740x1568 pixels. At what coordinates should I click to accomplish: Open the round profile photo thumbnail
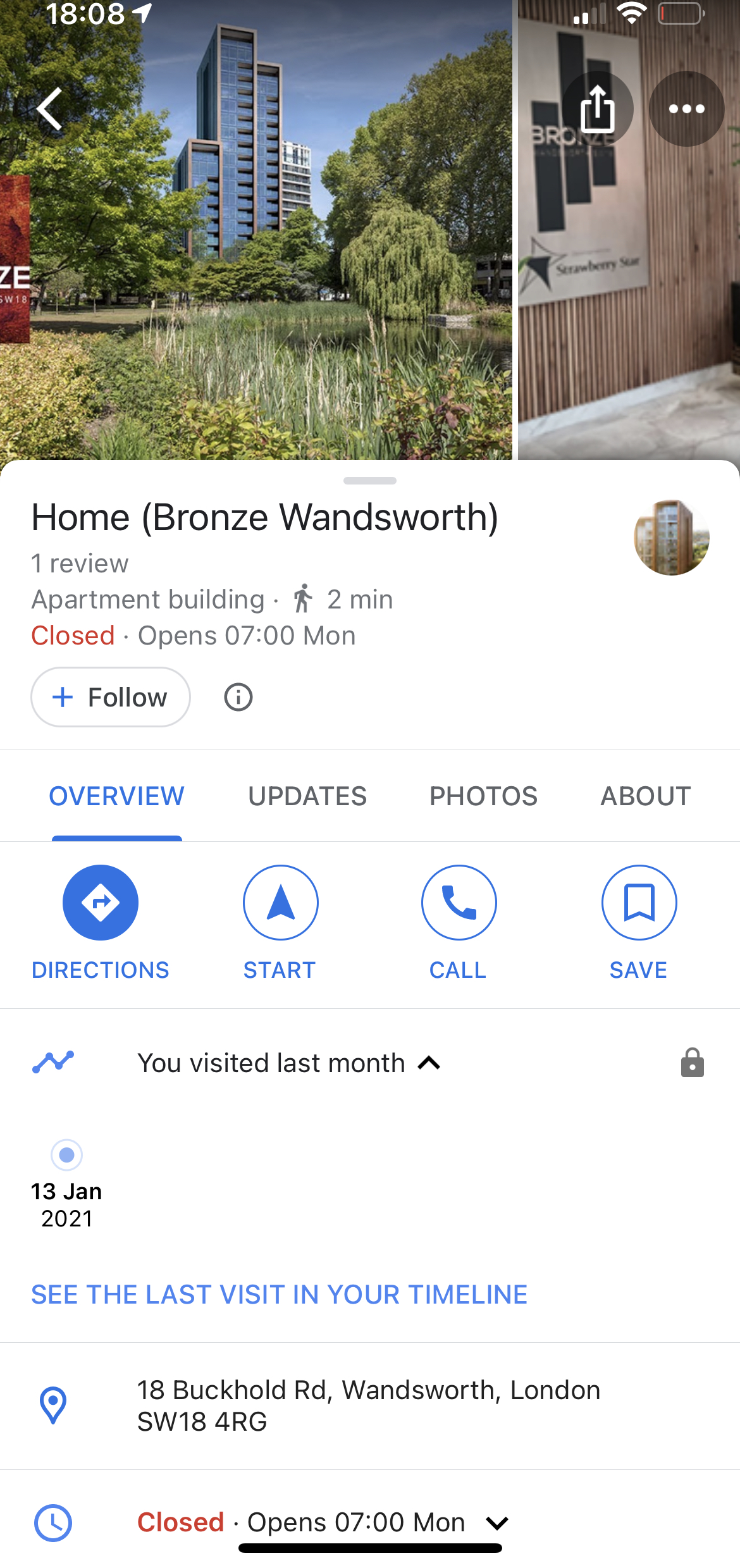672,537
